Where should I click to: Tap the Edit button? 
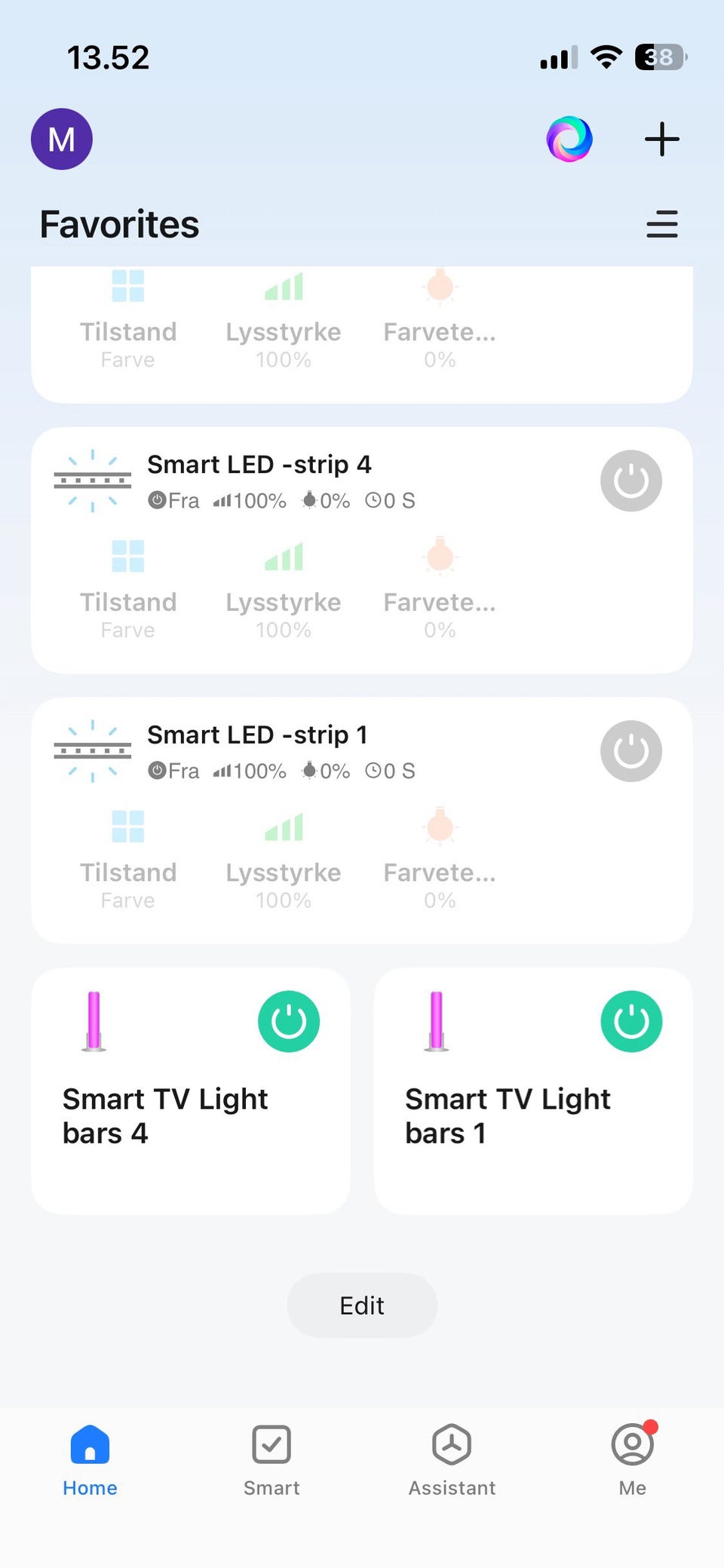pos(362,1306)
